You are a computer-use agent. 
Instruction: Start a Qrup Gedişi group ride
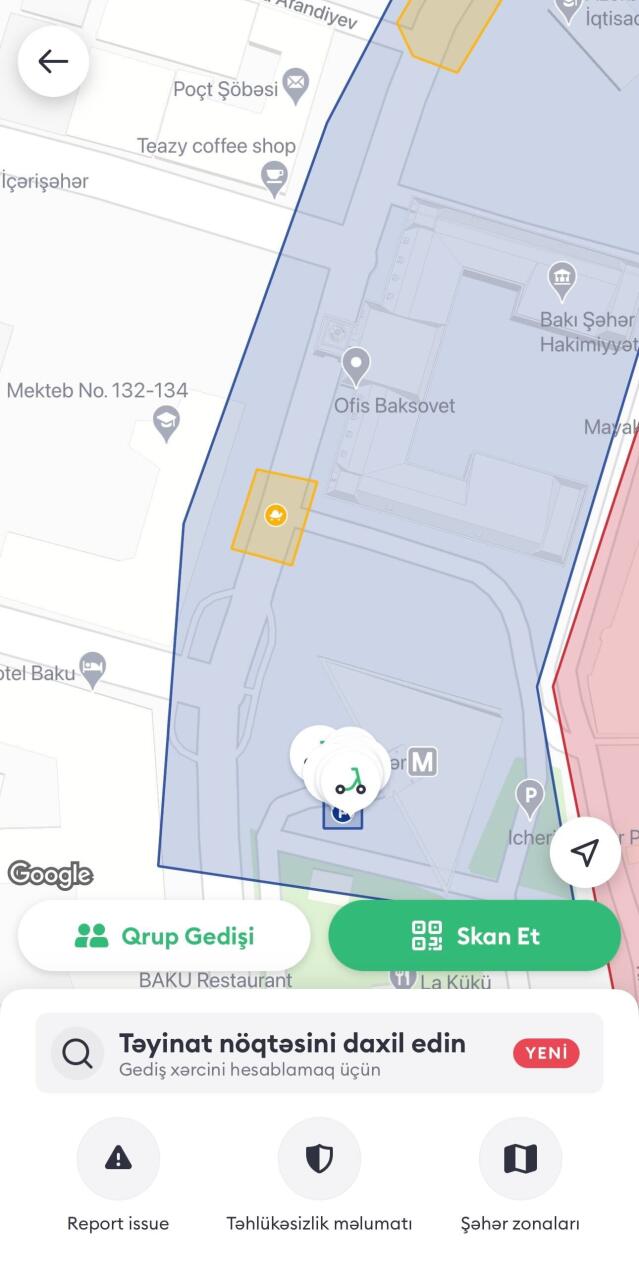click(165, 936)
